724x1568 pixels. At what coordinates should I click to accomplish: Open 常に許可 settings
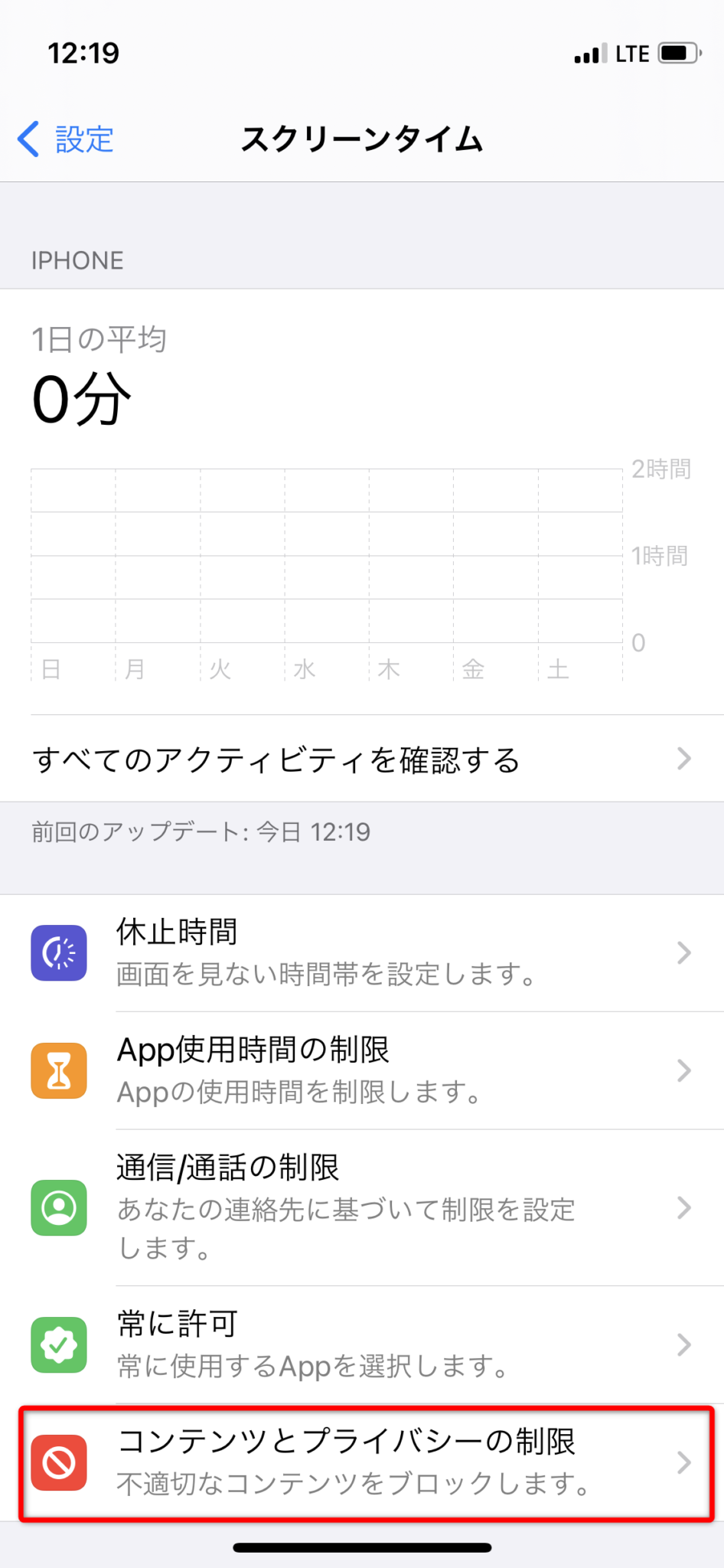point(361,1344)
